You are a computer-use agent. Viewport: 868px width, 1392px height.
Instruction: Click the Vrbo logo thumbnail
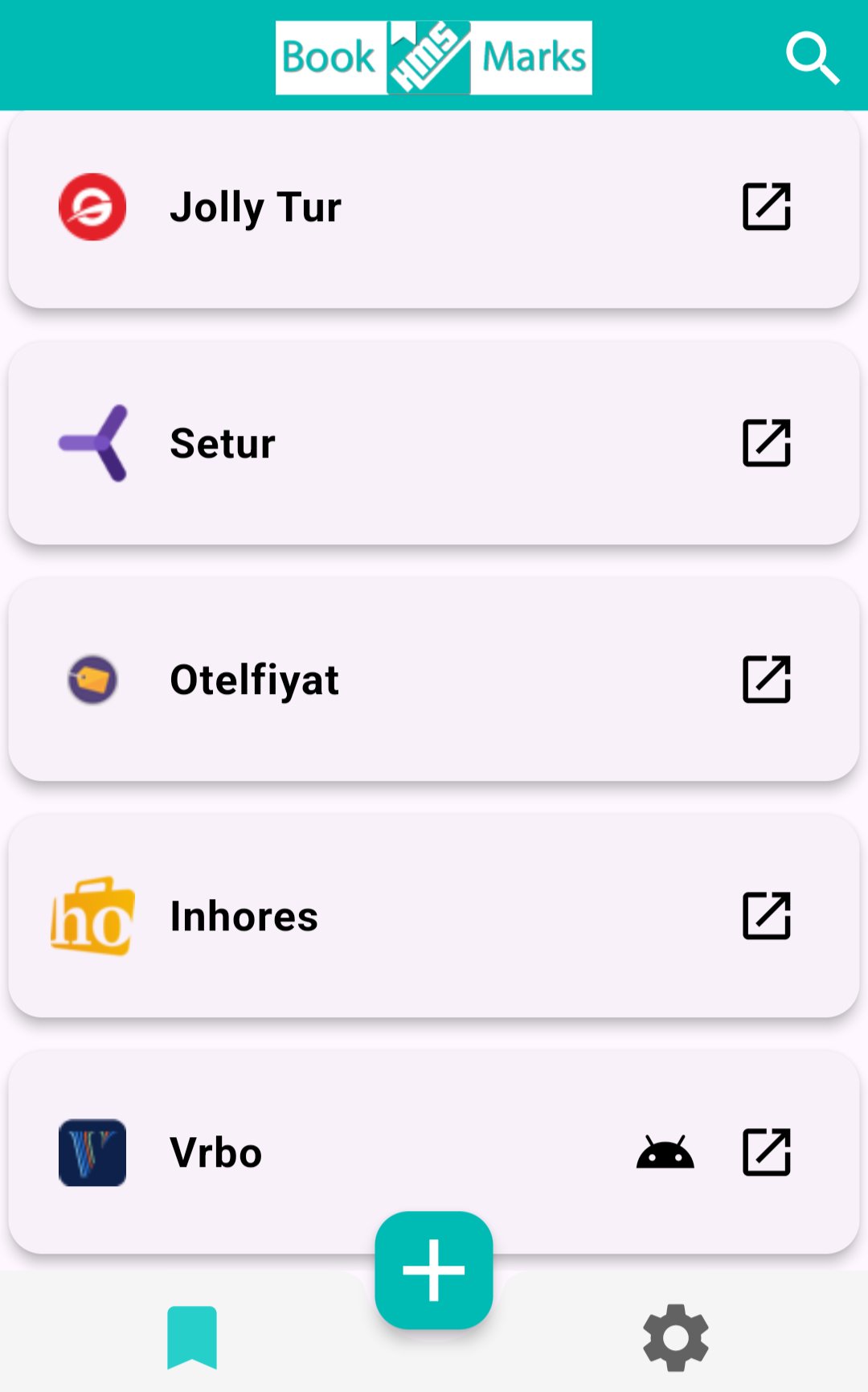point(91,1152)
